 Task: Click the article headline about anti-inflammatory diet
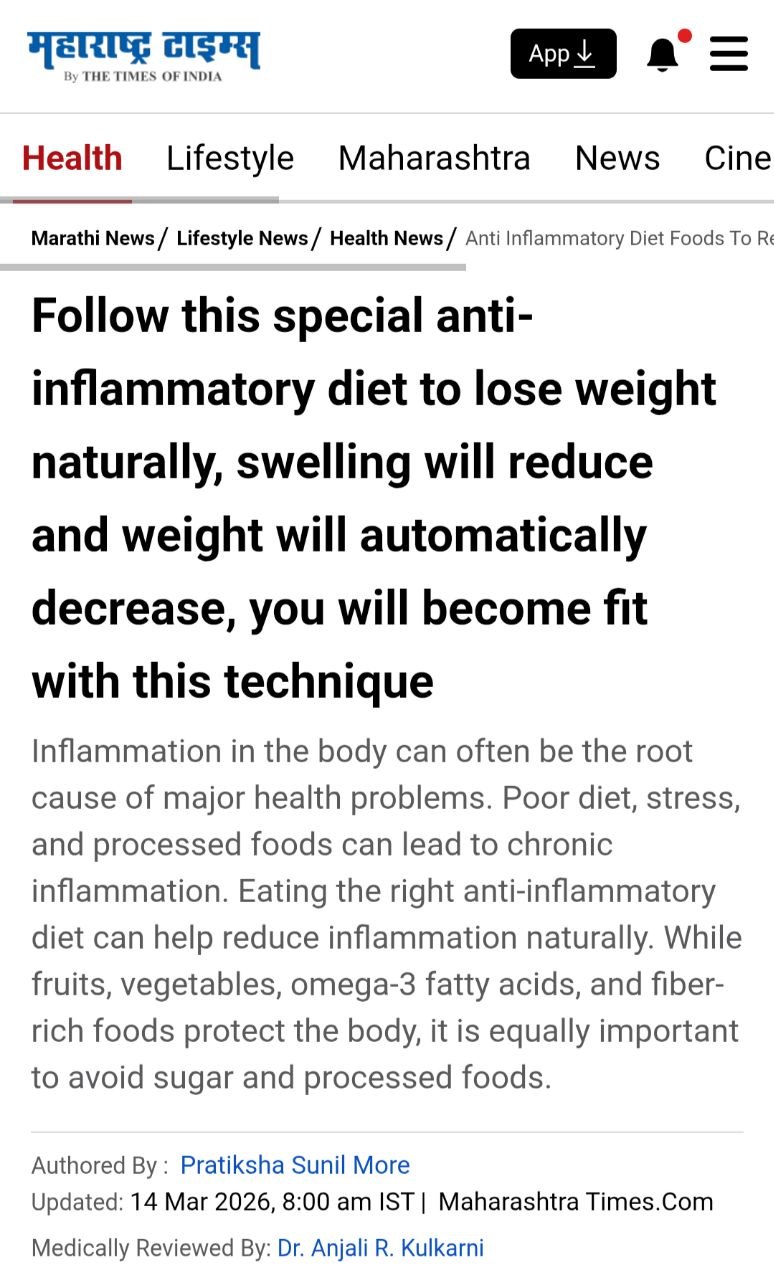(374, 497)
